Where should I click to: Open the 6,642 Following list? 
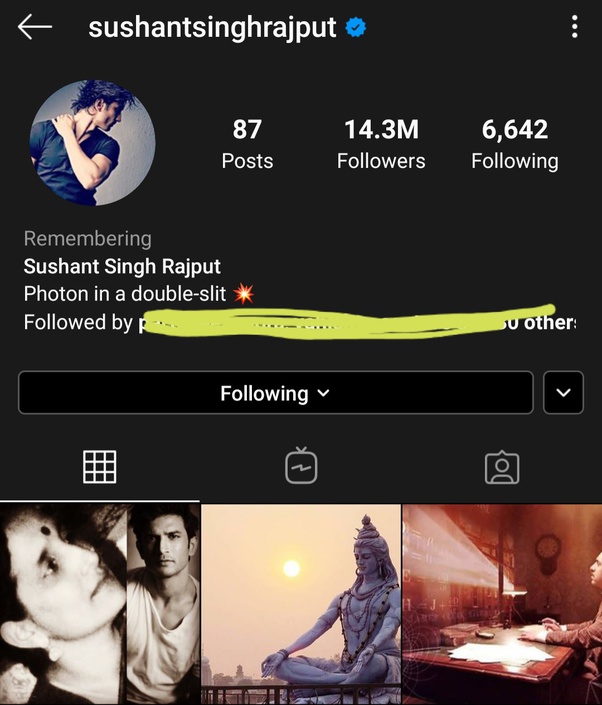tap(514, 144)
